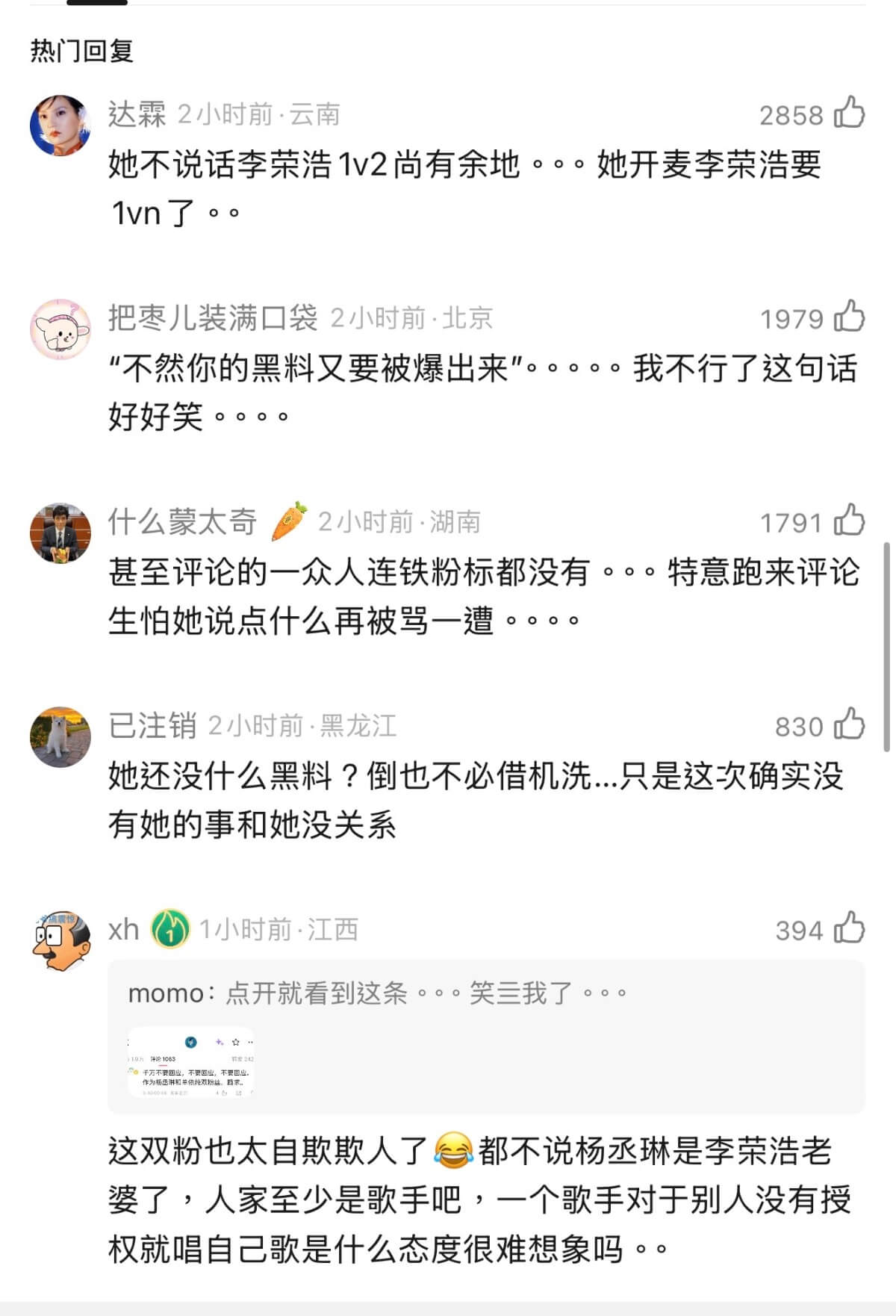Image resolution: width=896 pixels, height=1316 pixels.
Task: Tap the avatar of user 已注销
Action: click(x=60, y=736)
